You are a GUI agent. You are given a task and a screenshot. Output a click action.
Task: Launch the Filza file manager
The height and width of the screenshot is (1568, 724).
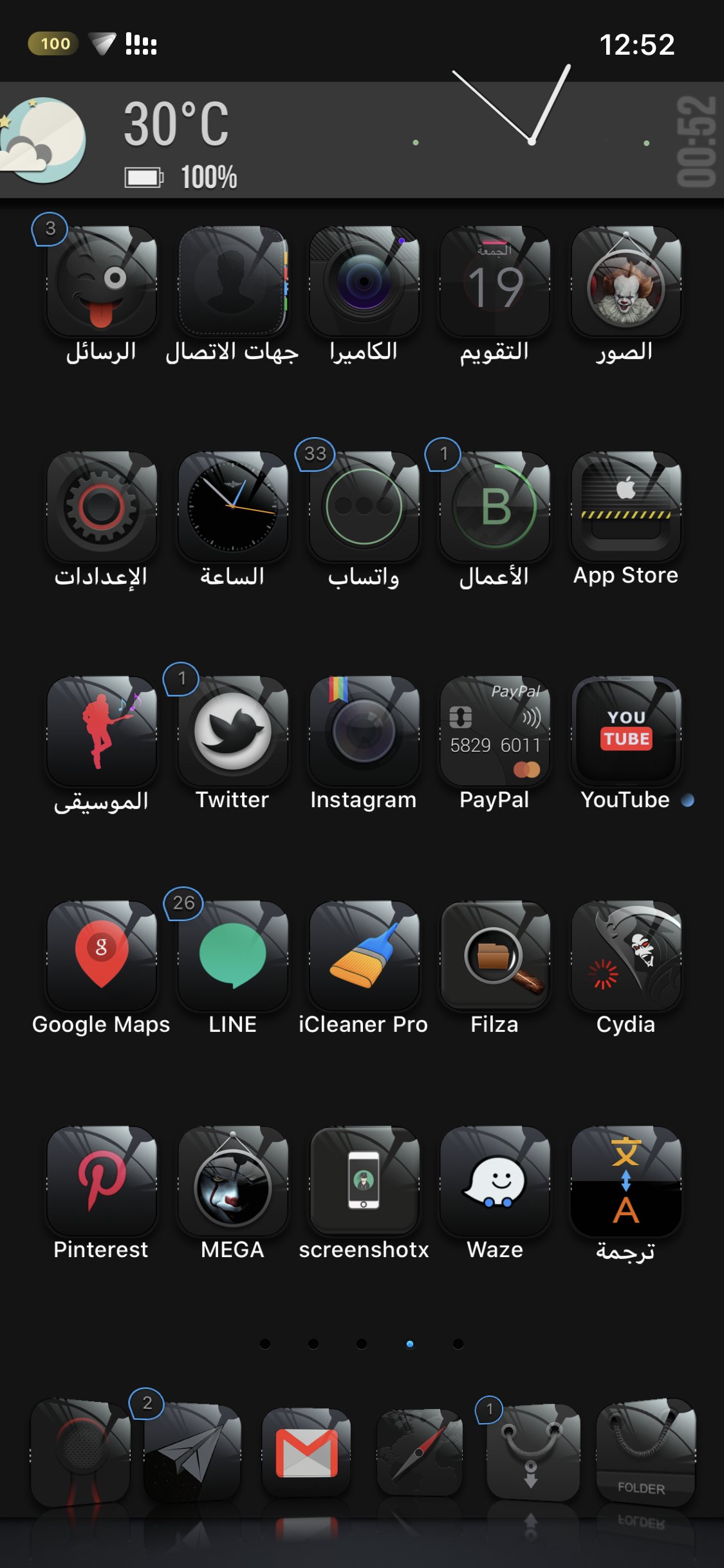[494, 955]
